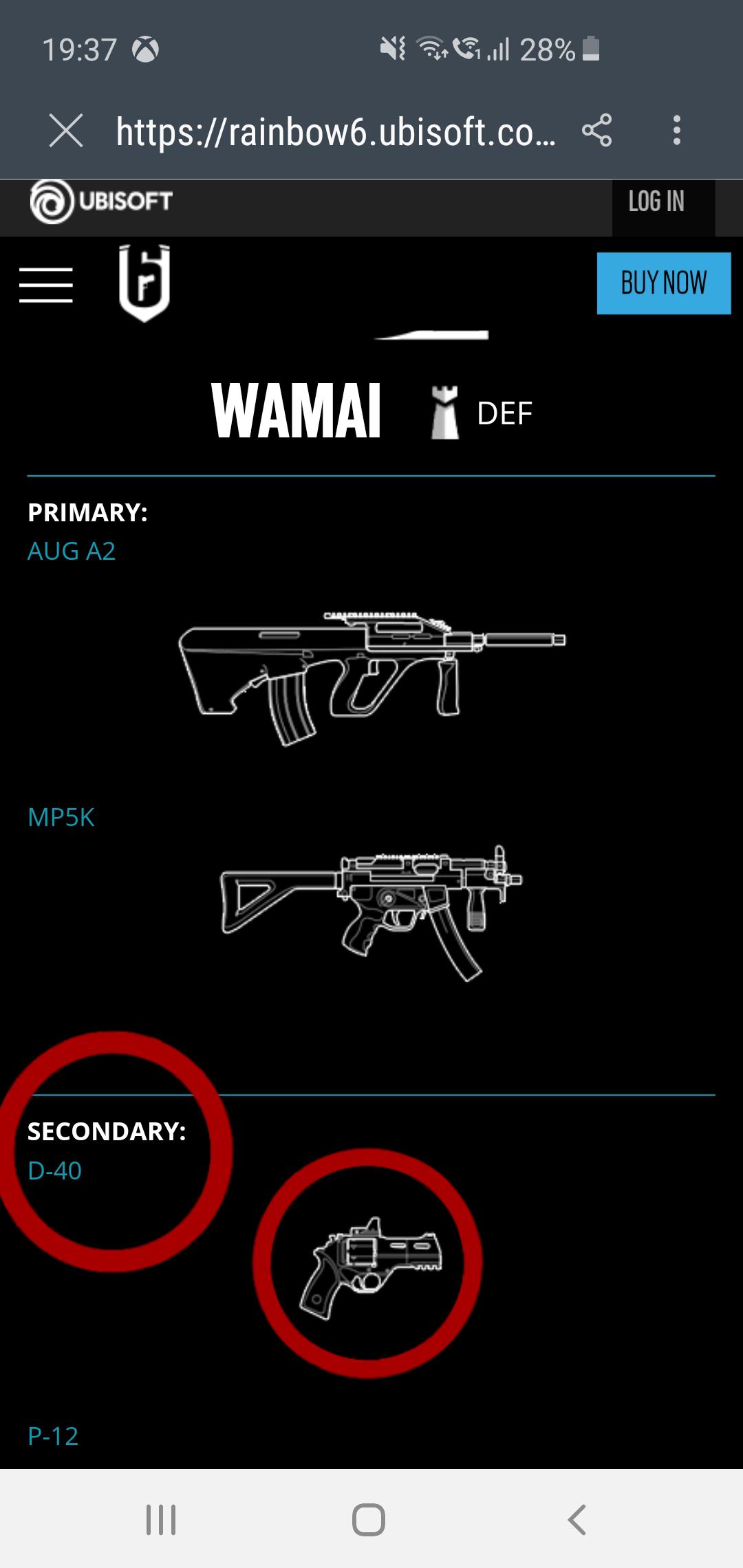Tap the browser overflow menu icon
The width and height of the screenshot is (743, 1568).
(x=677, y=131)
